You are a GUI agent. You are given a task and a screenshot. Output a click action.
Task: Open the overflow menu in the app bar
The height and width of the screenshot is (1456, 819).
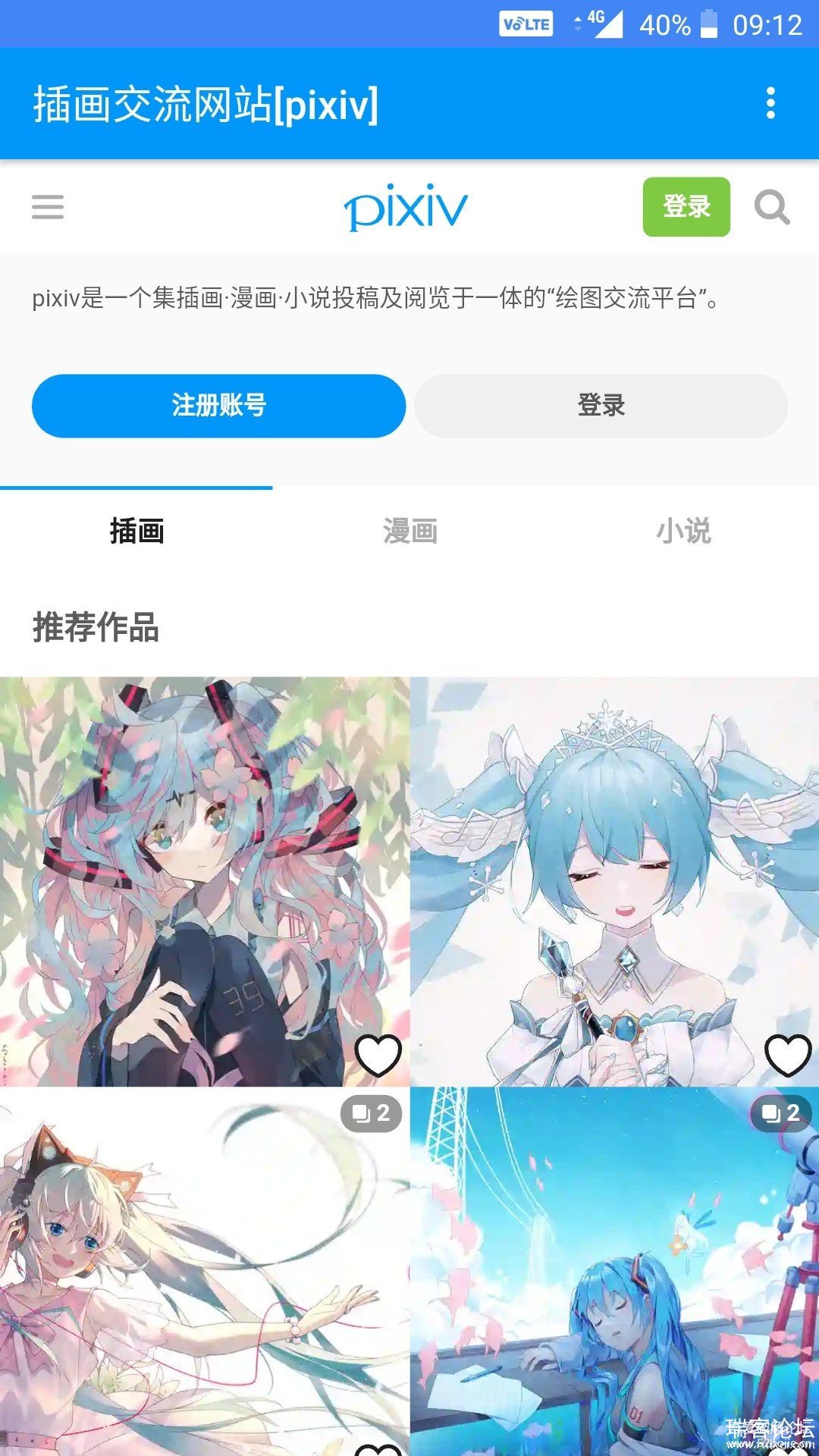(x=770, y=103)
